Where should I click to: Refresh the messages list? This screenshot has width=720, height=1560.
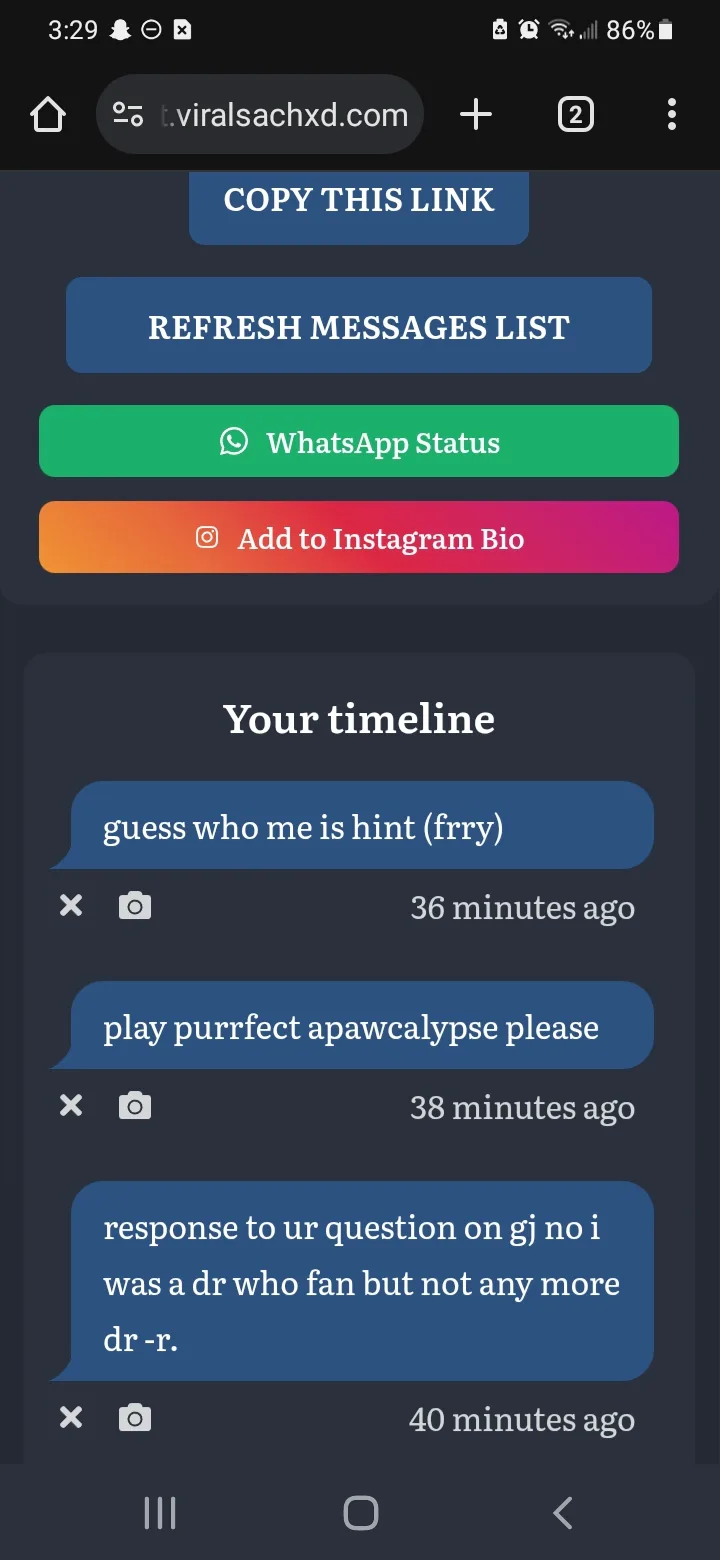[x=359, y=326]
